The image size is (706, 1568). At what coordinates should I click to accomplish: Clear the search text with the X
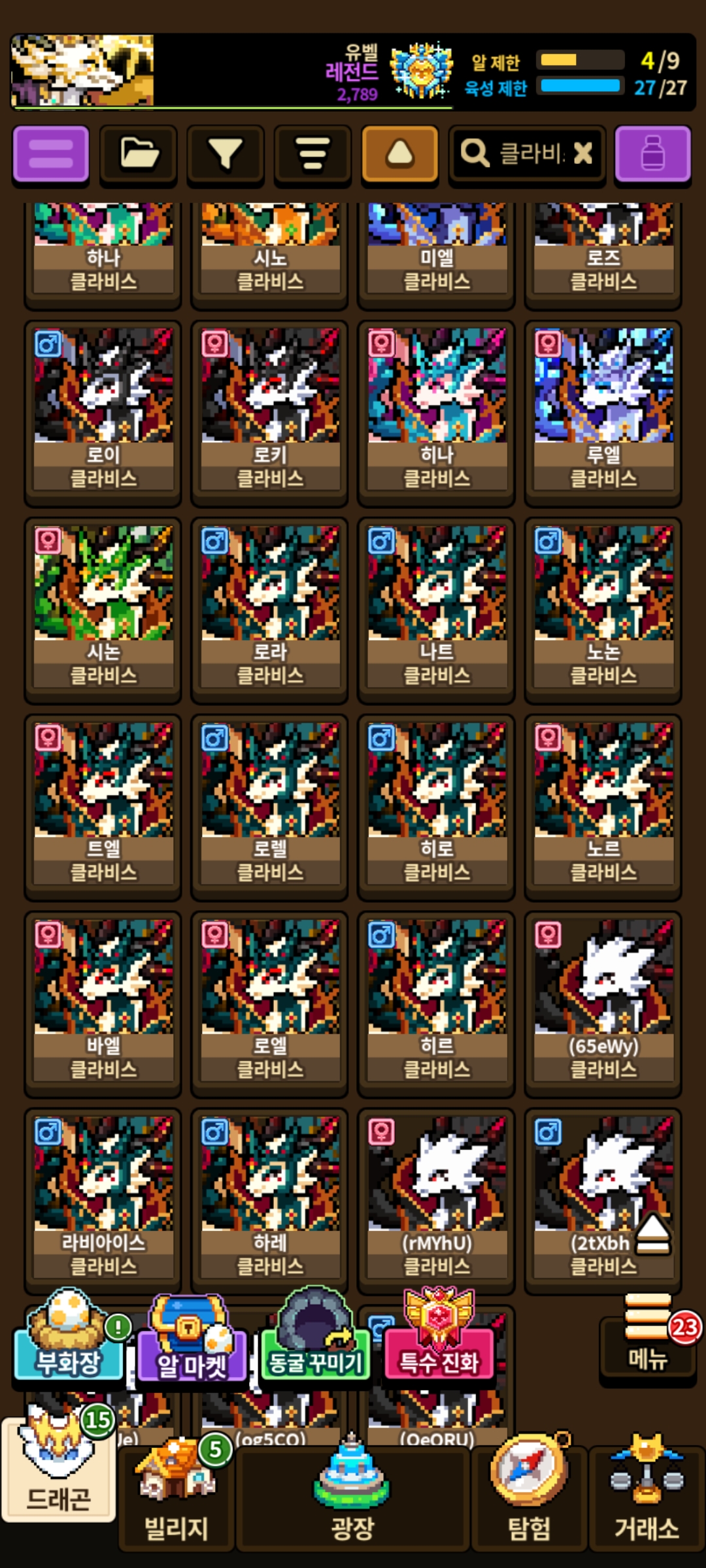point(582,154)
